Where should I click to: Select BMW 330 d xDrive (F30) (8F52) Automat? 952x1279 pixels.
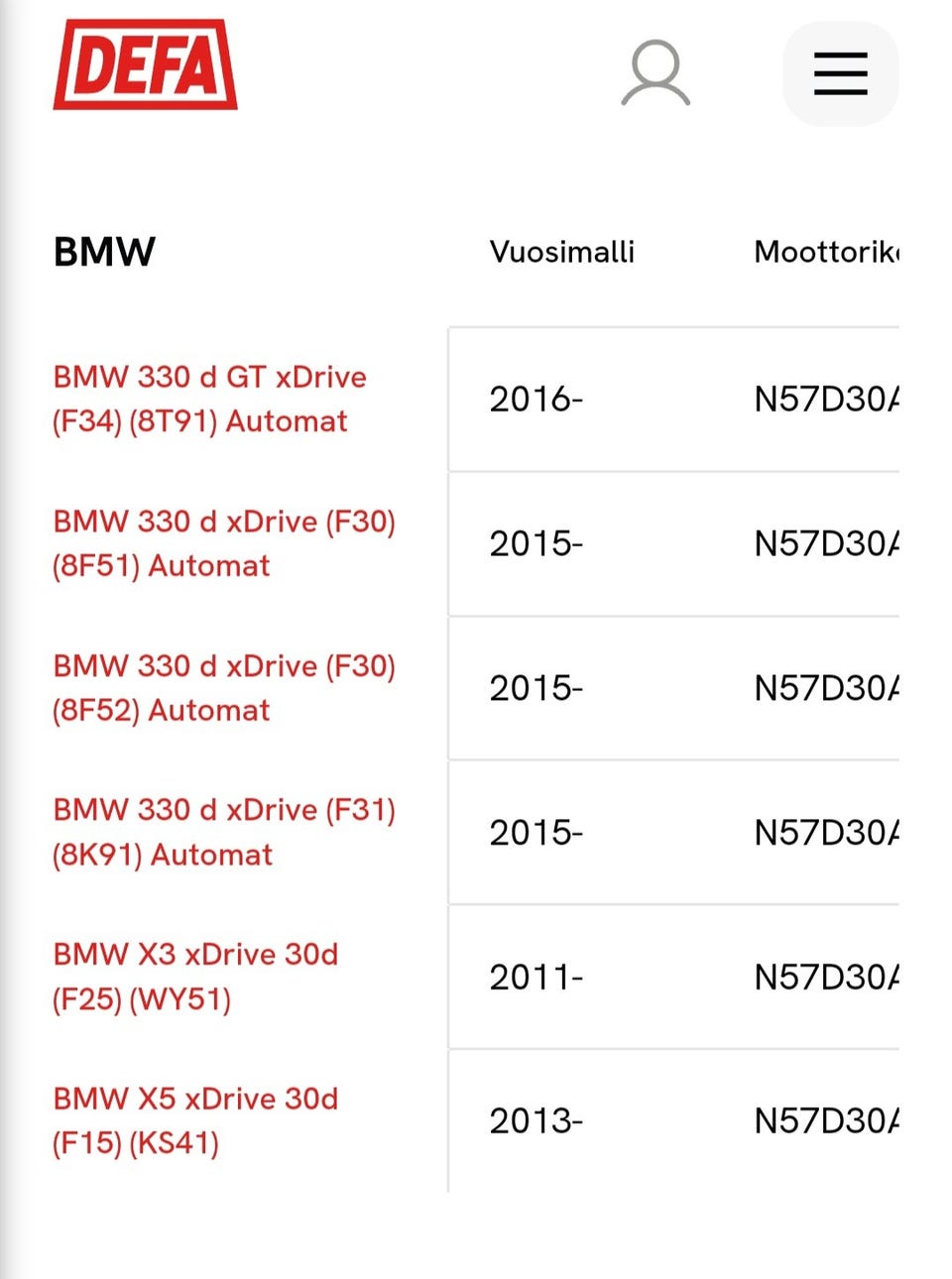click(x=224, y=688)
